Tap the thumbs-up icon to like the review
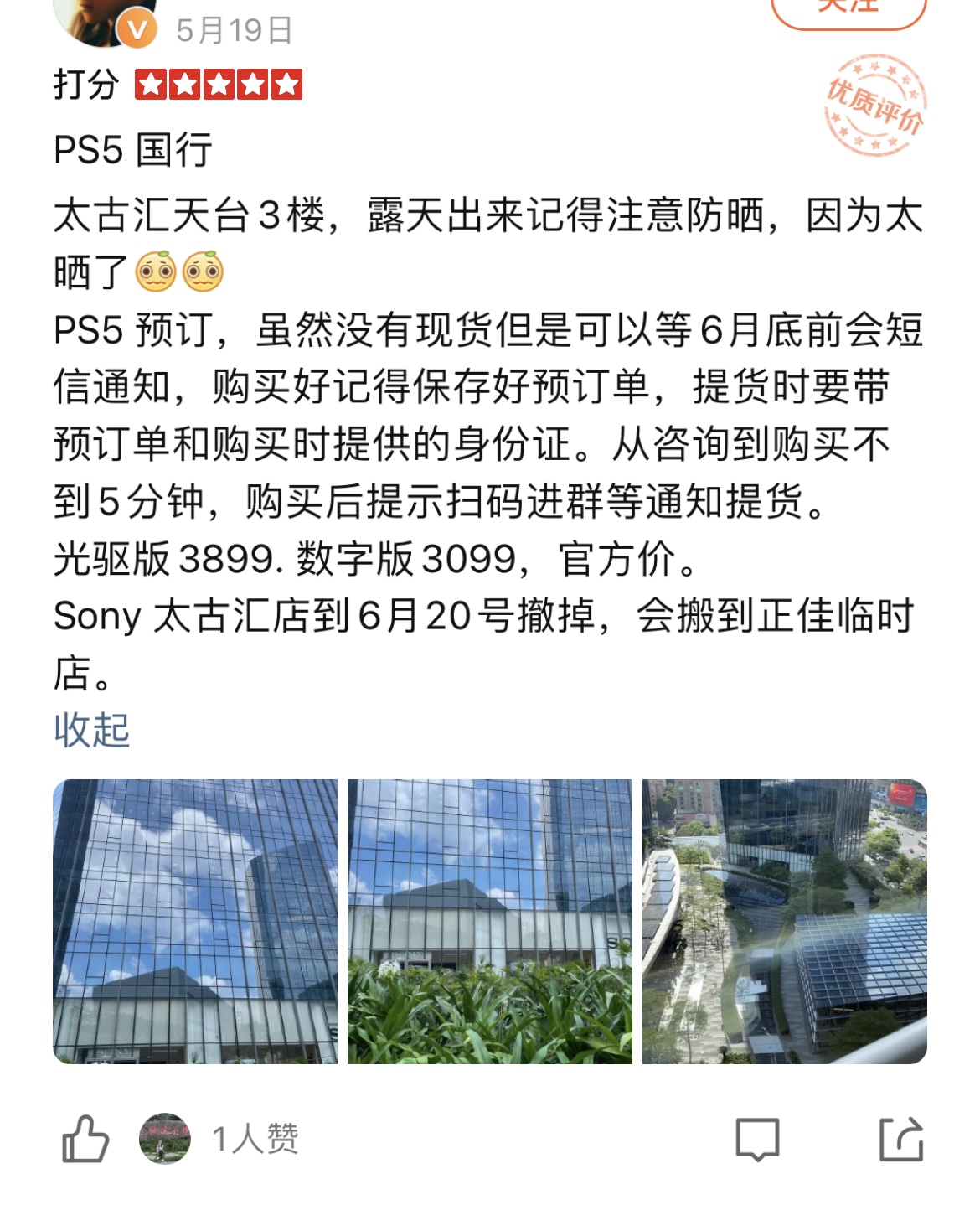 pos(86,1140)
